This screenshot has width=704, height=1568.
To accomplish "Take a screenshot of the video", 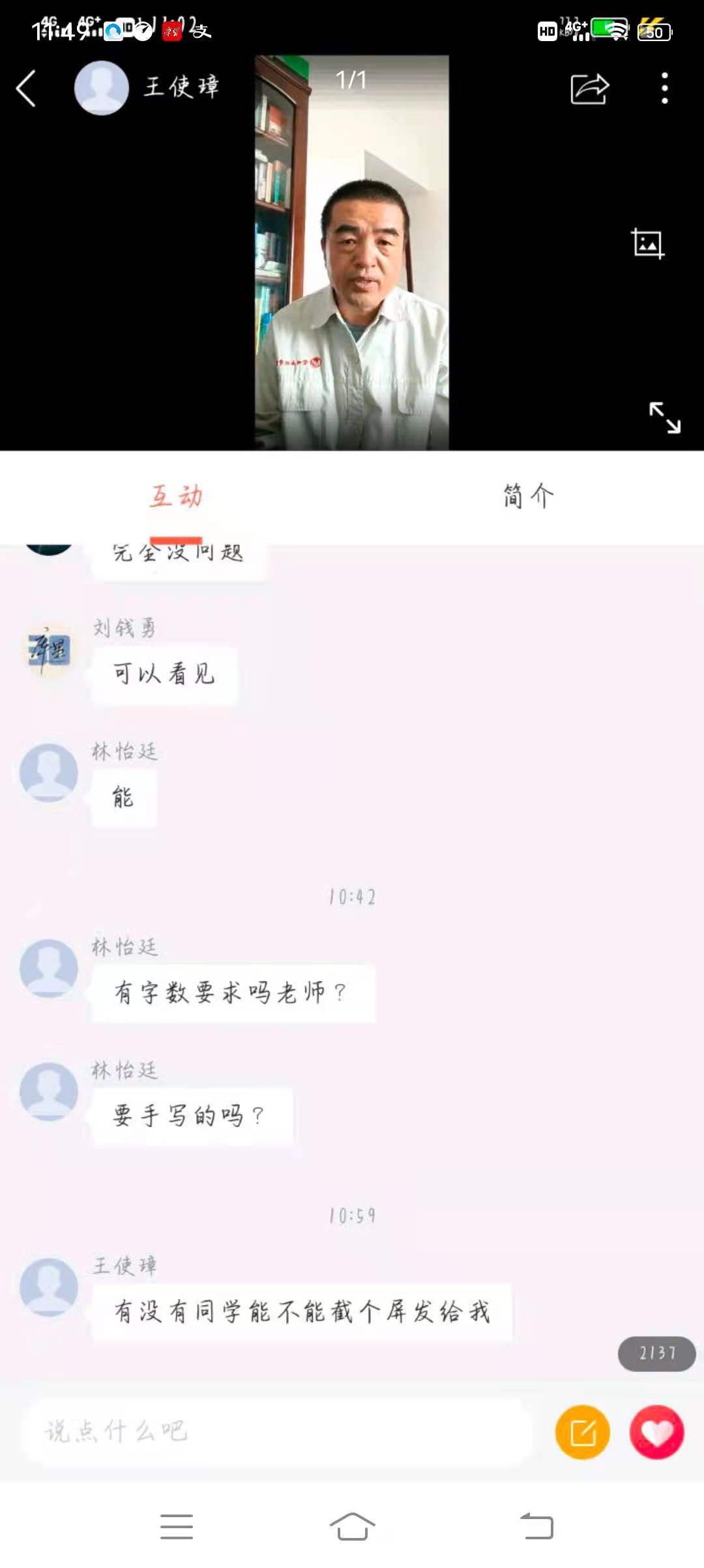I will point(647,244).
